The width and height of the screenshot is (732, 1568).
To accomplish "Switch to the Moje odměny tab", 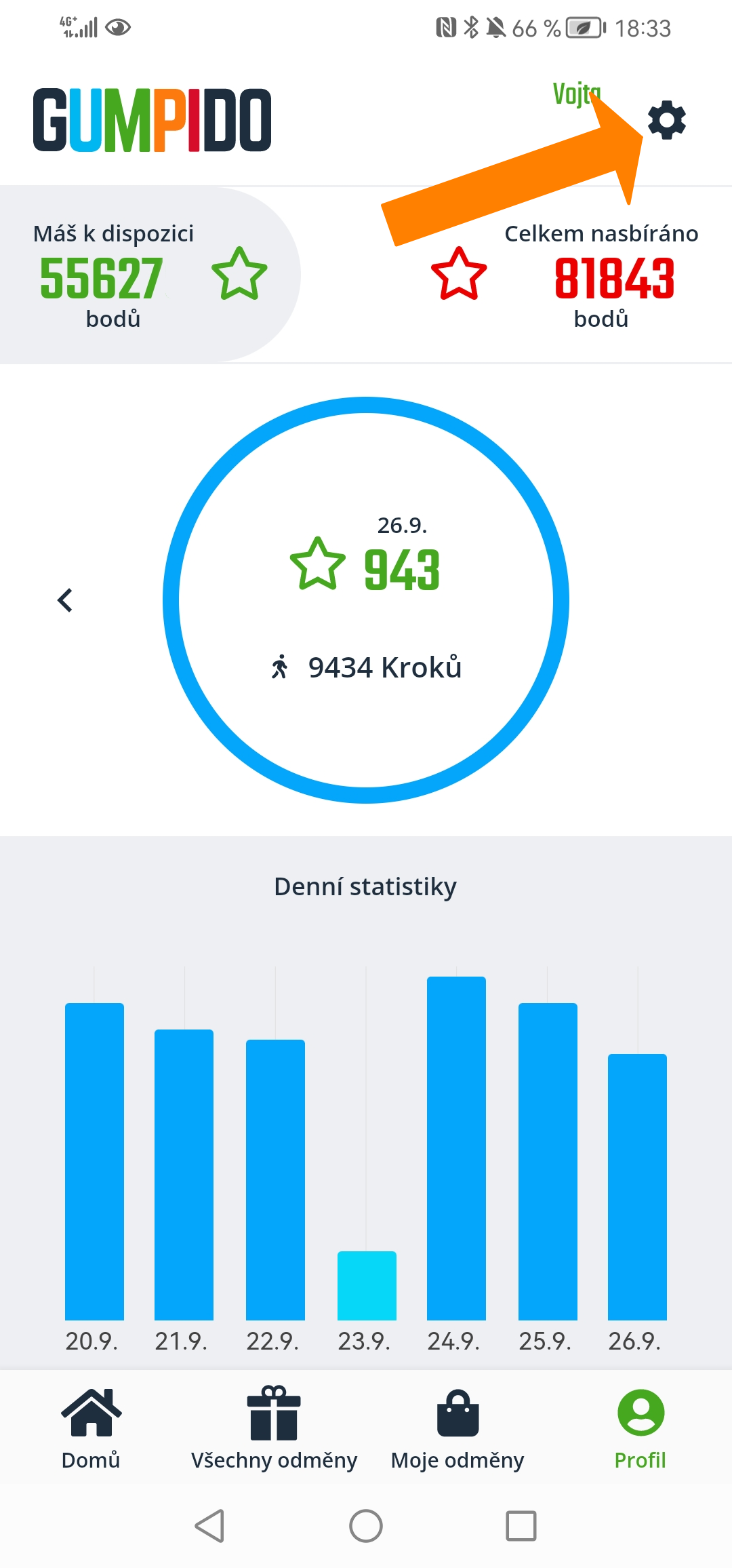I will pos(457,1428).
